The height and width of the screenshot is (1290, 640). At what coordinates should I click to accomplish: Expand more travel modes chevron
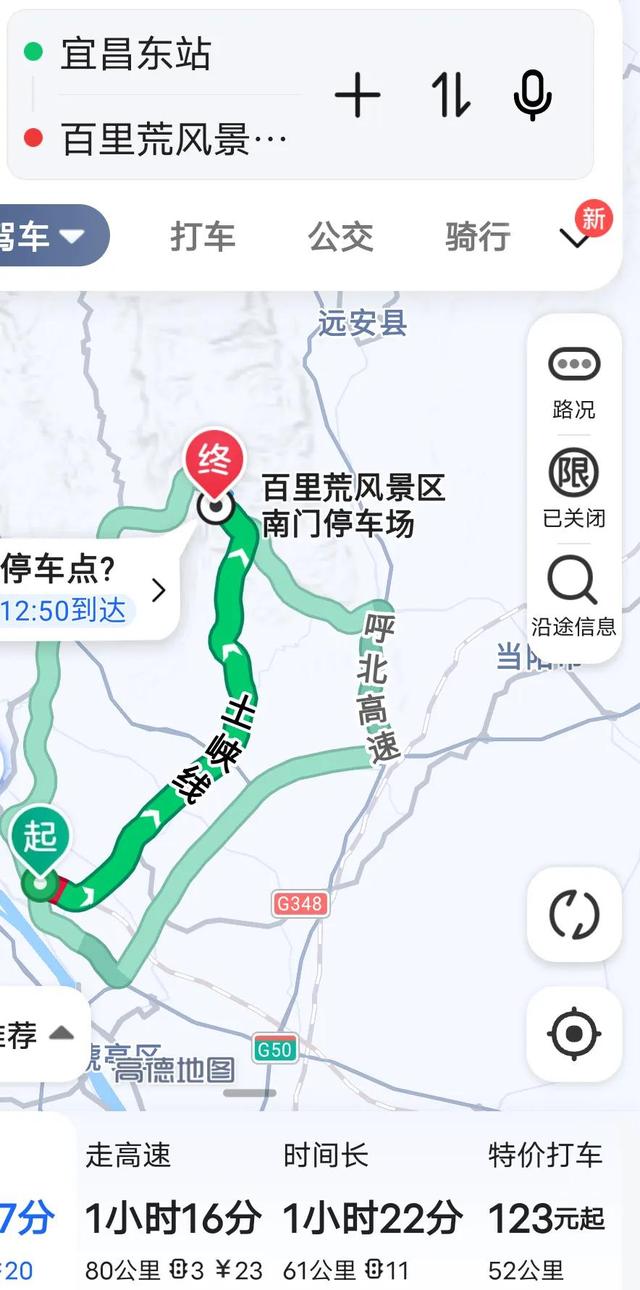click(575, 238)
